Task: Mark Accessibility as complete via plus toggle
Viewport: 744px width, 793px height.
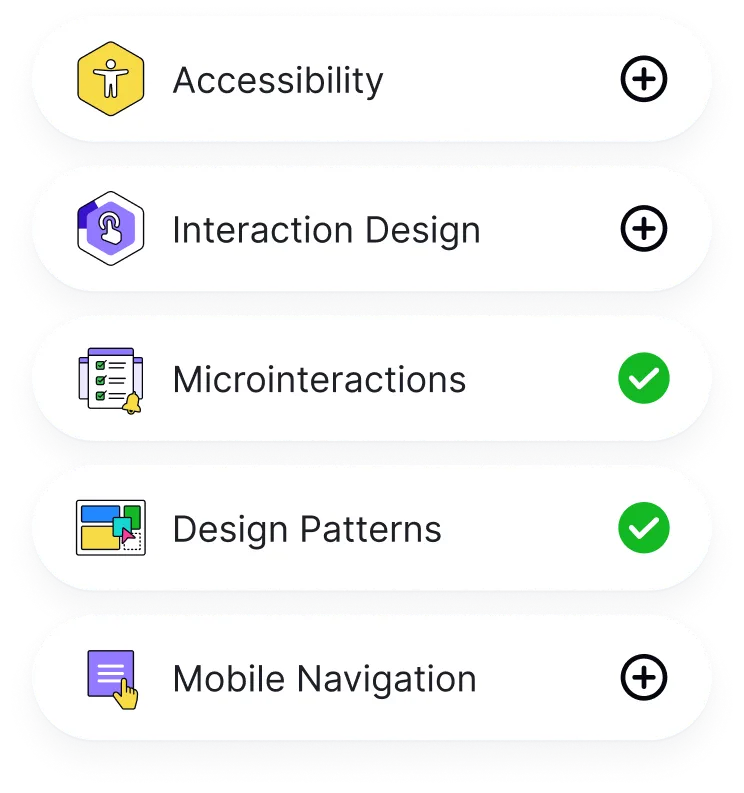Action: tap(645, 79)
